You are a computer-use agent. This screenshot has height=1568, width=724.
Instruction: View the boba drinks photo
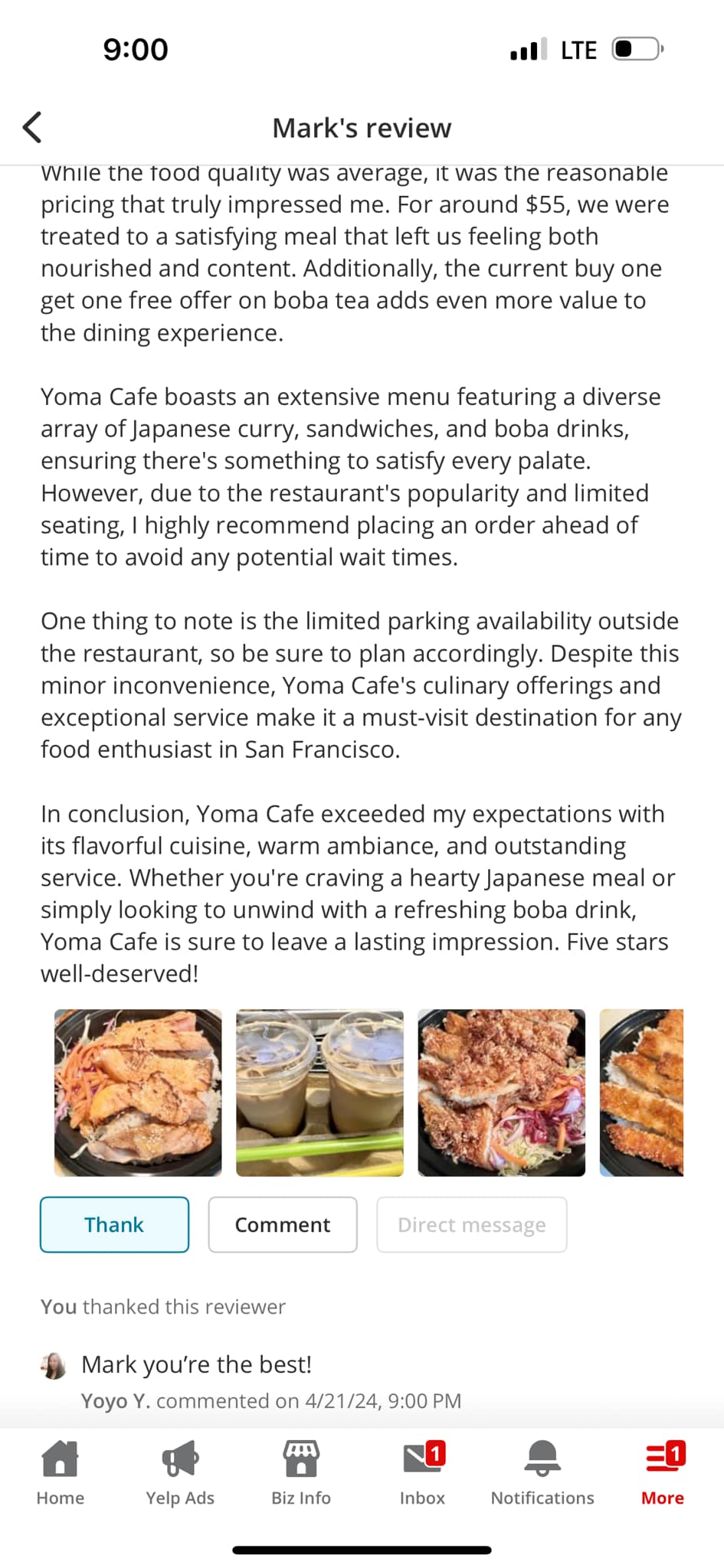click(x=319, y=1093)
